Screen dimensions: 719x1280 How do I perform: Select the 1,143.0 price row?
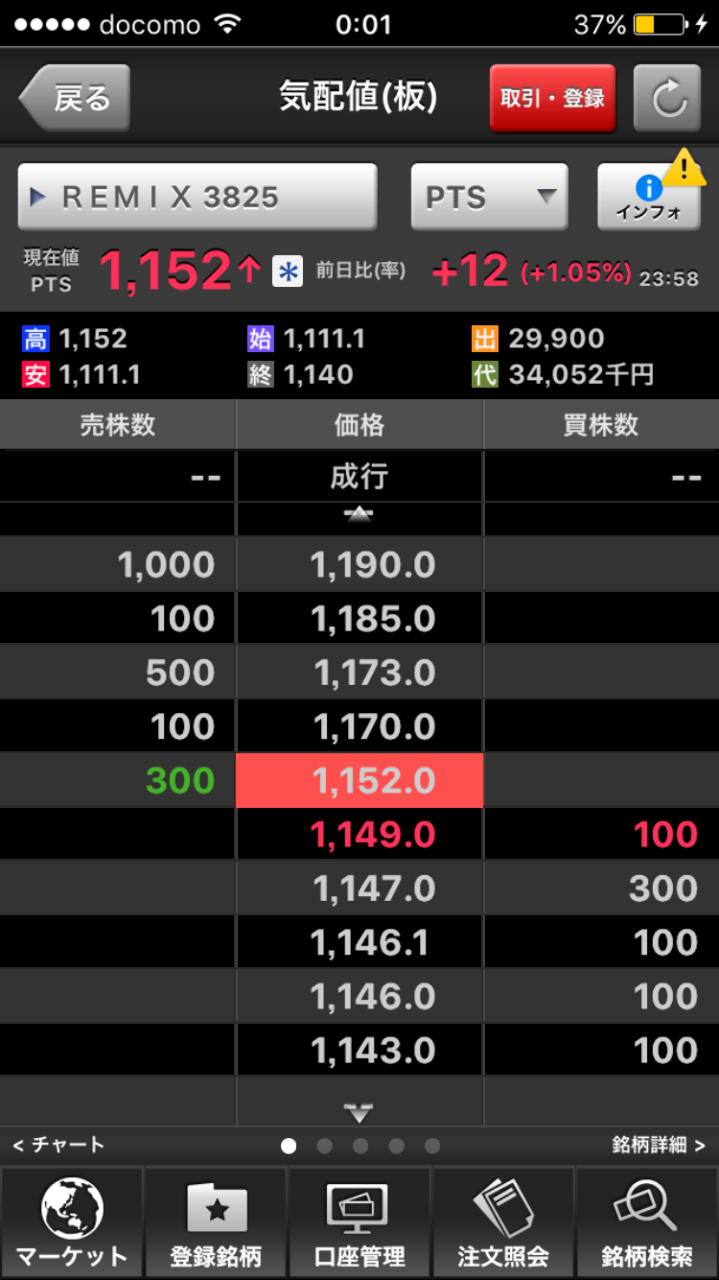(x=359, y=1051)
